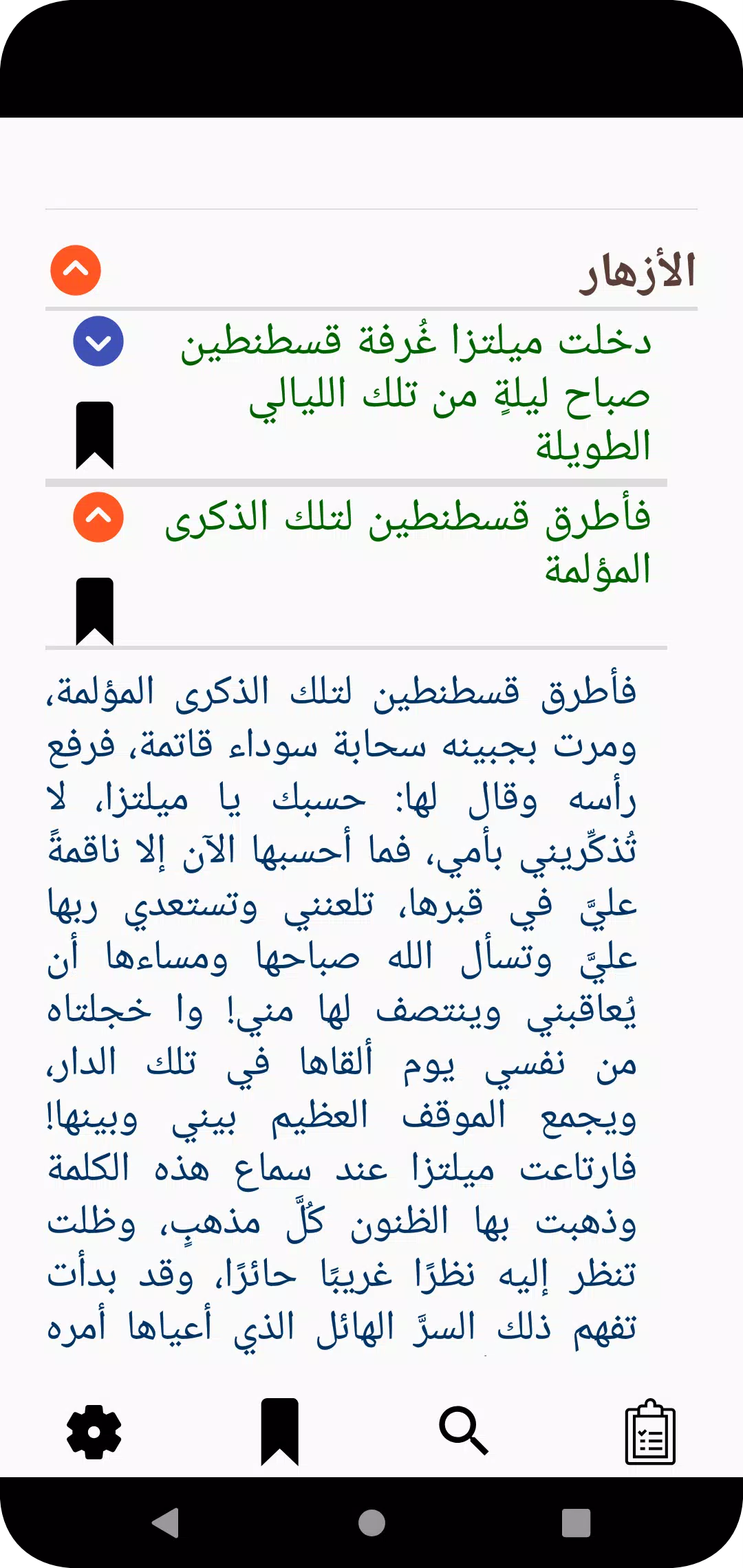Collapse the الأزهار section with orange arrow

point(76,270)
